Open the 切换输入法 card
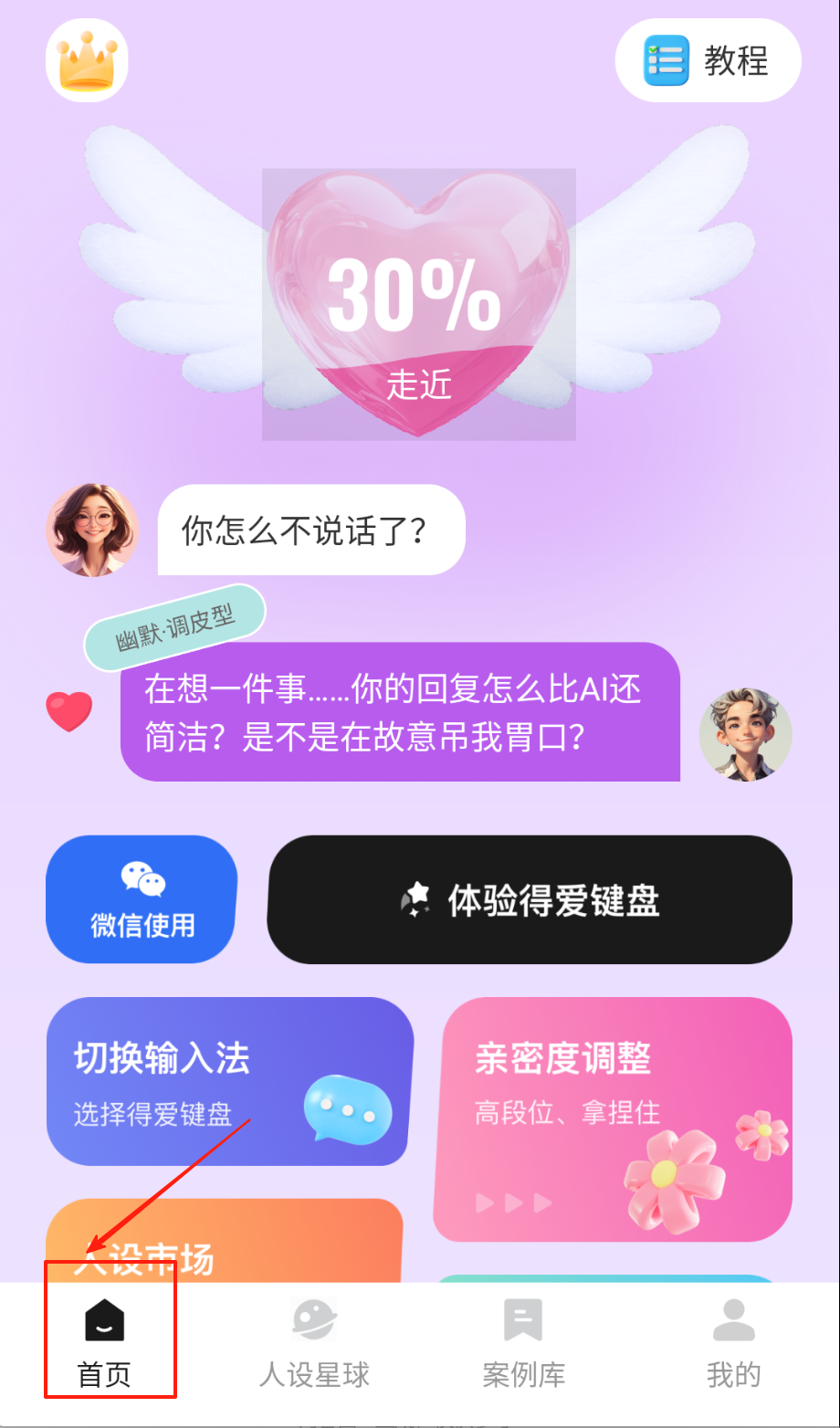Image resolution: width=840 pixels, height=1428 pixels. click(x=228, y=1081)
